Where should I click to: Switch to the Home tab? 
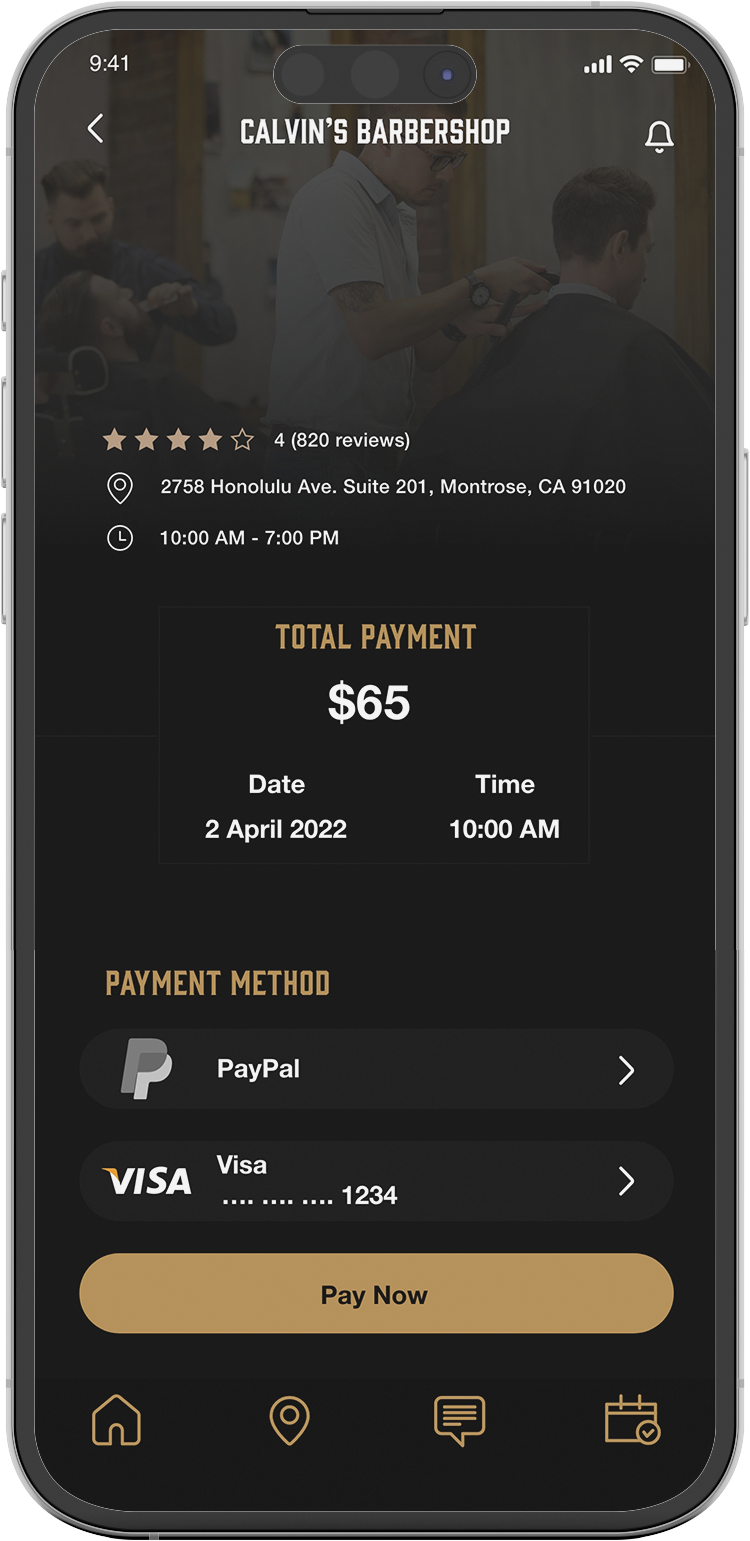117,1420
